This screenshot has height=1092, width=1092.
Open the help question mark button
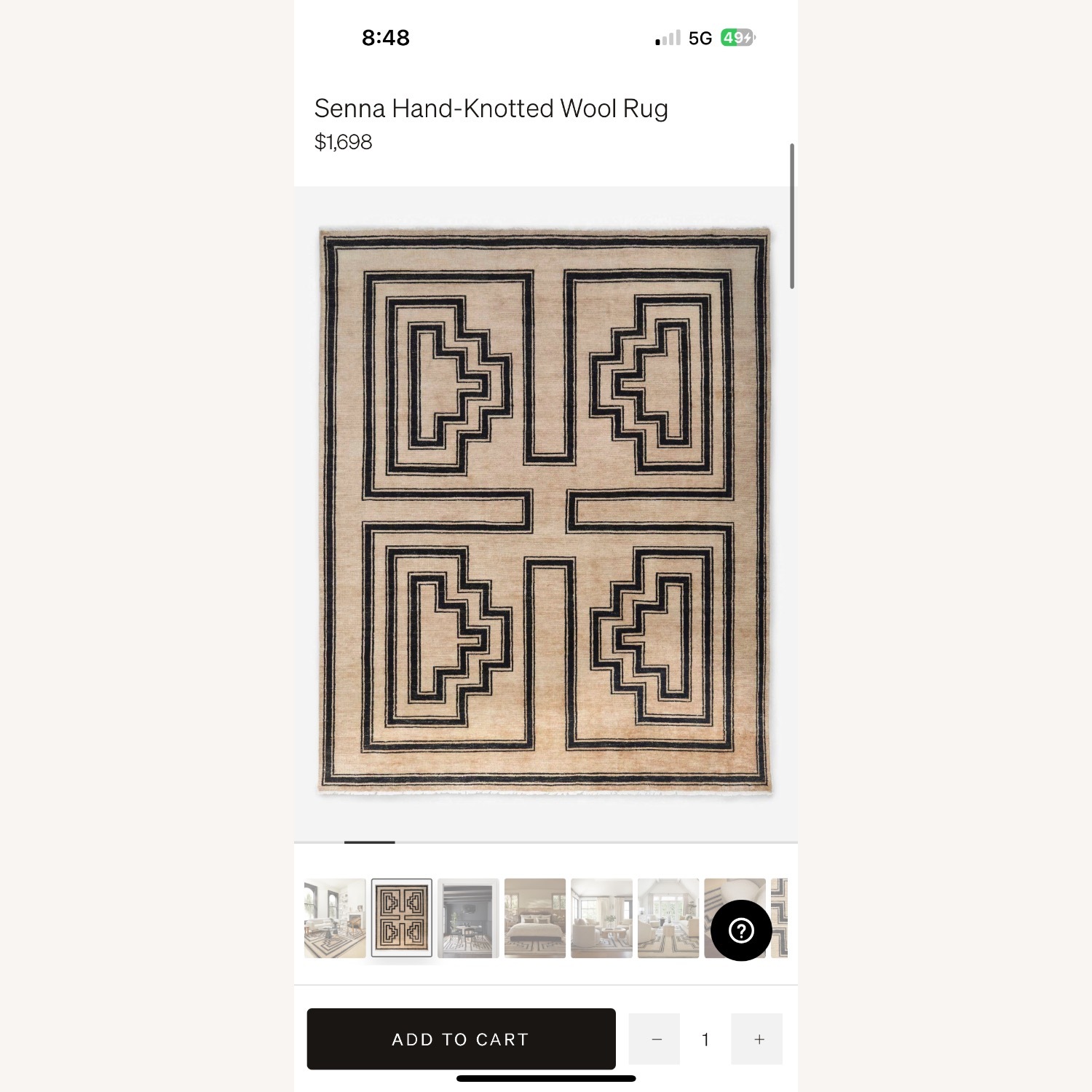[x=741, y=930]
